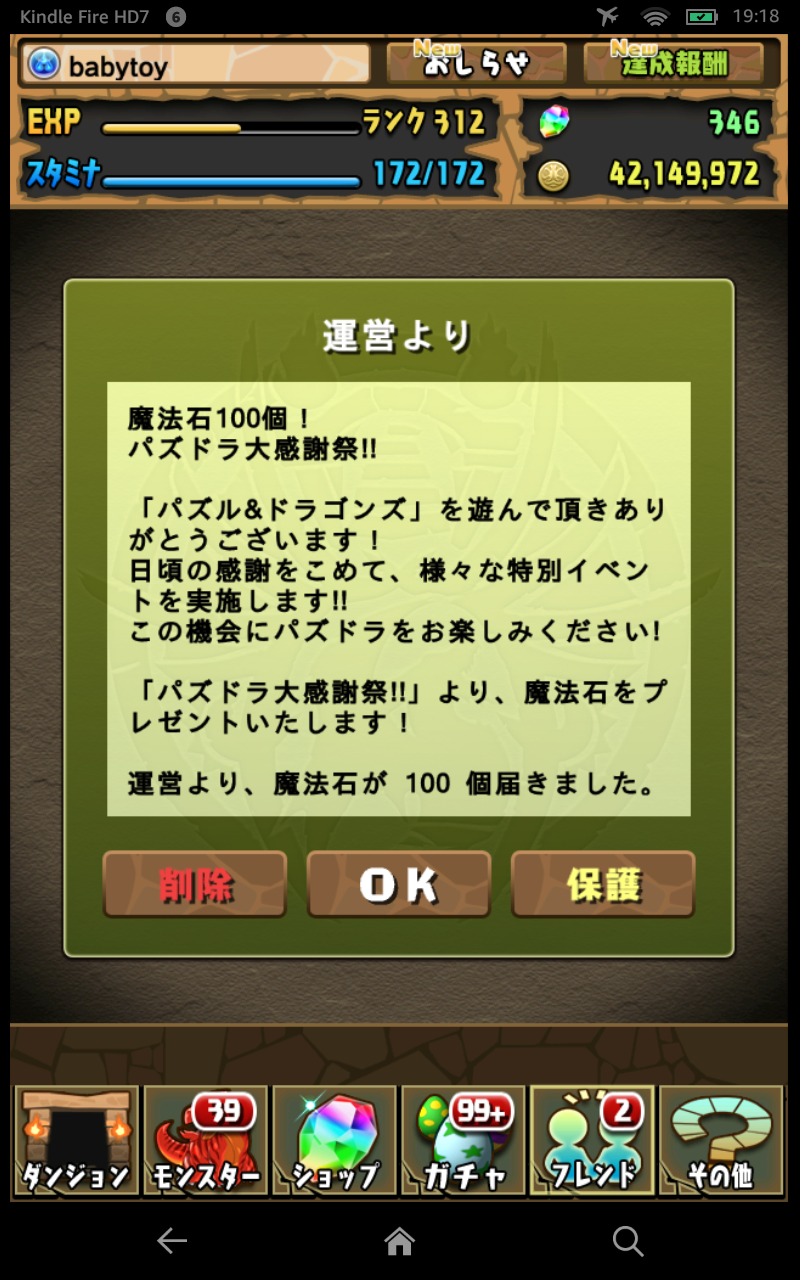Go to the ガチャ tab

464,1142
